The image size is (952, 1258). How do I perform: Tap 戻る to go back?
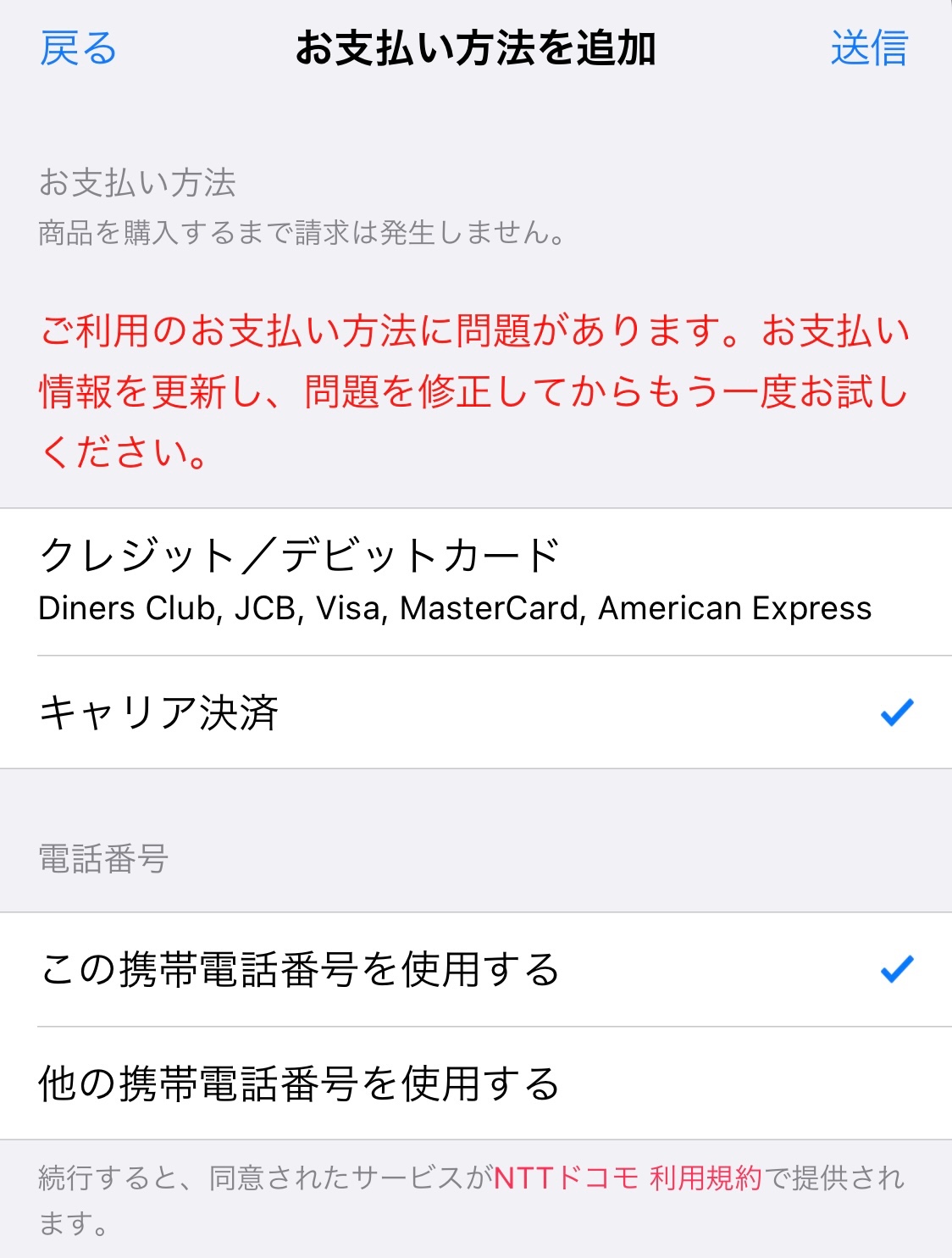[x=78, y=48]
